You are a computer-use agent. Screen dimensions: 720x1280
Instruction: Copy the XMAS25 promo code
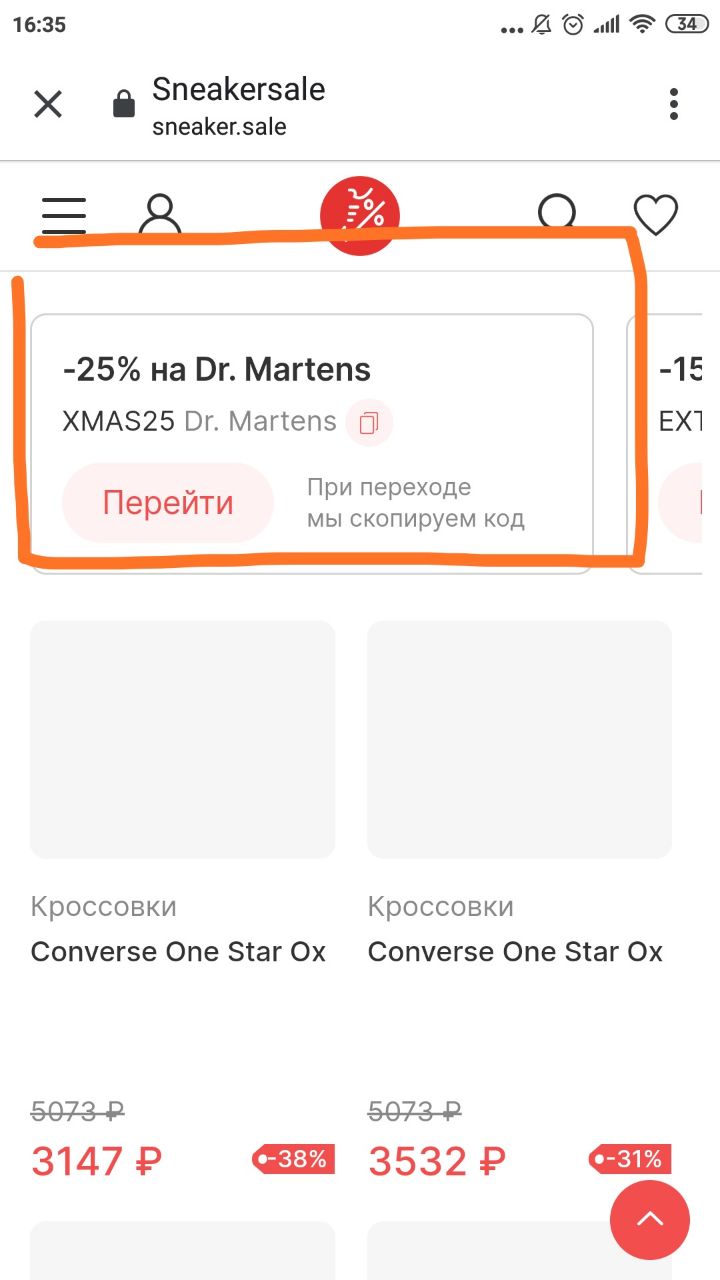[x=369, y=423]
